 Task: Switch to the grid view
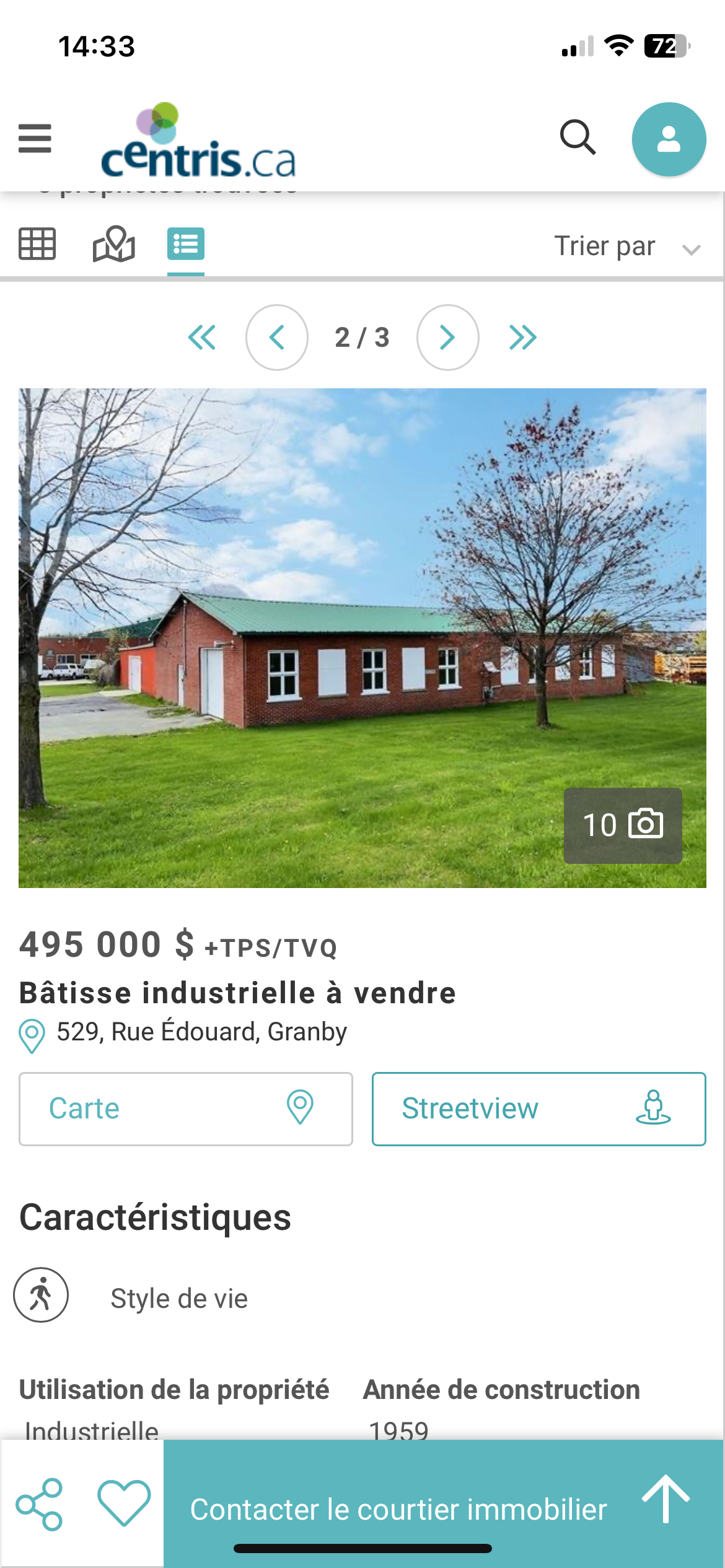click(x=37, y=244)
